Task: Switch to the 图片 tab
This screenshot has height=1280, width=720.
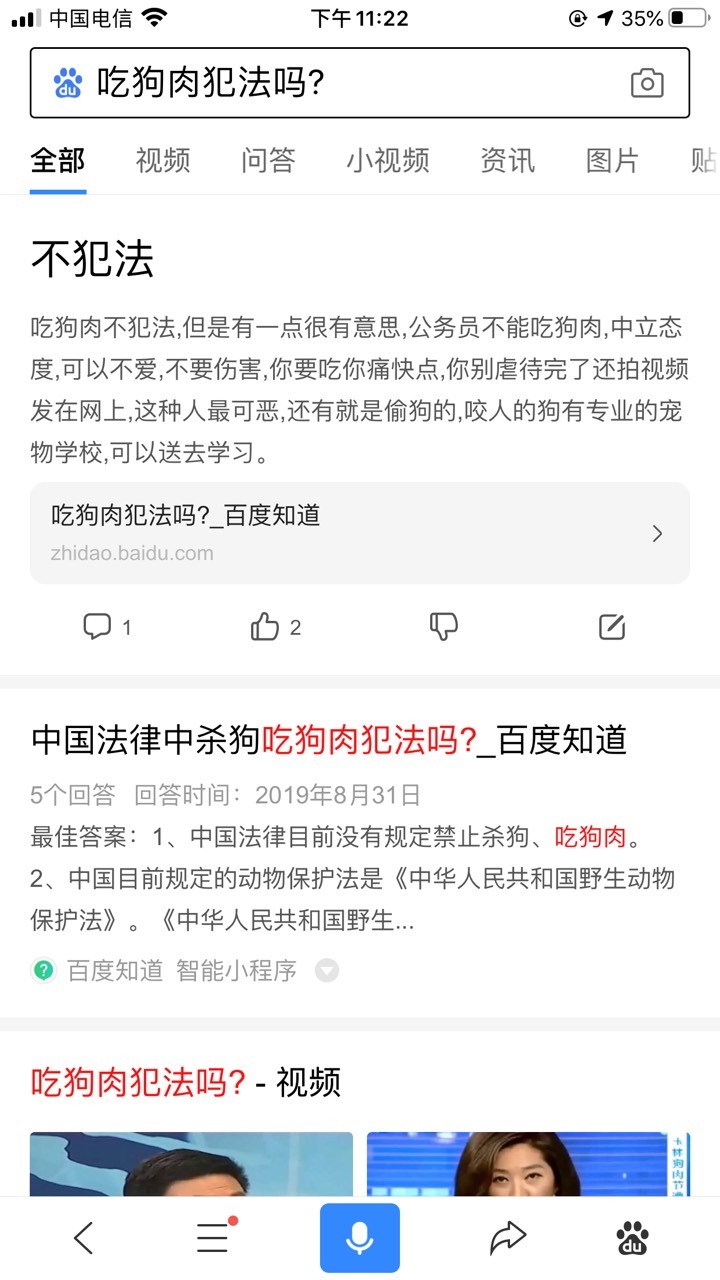Action: point(612,160)
